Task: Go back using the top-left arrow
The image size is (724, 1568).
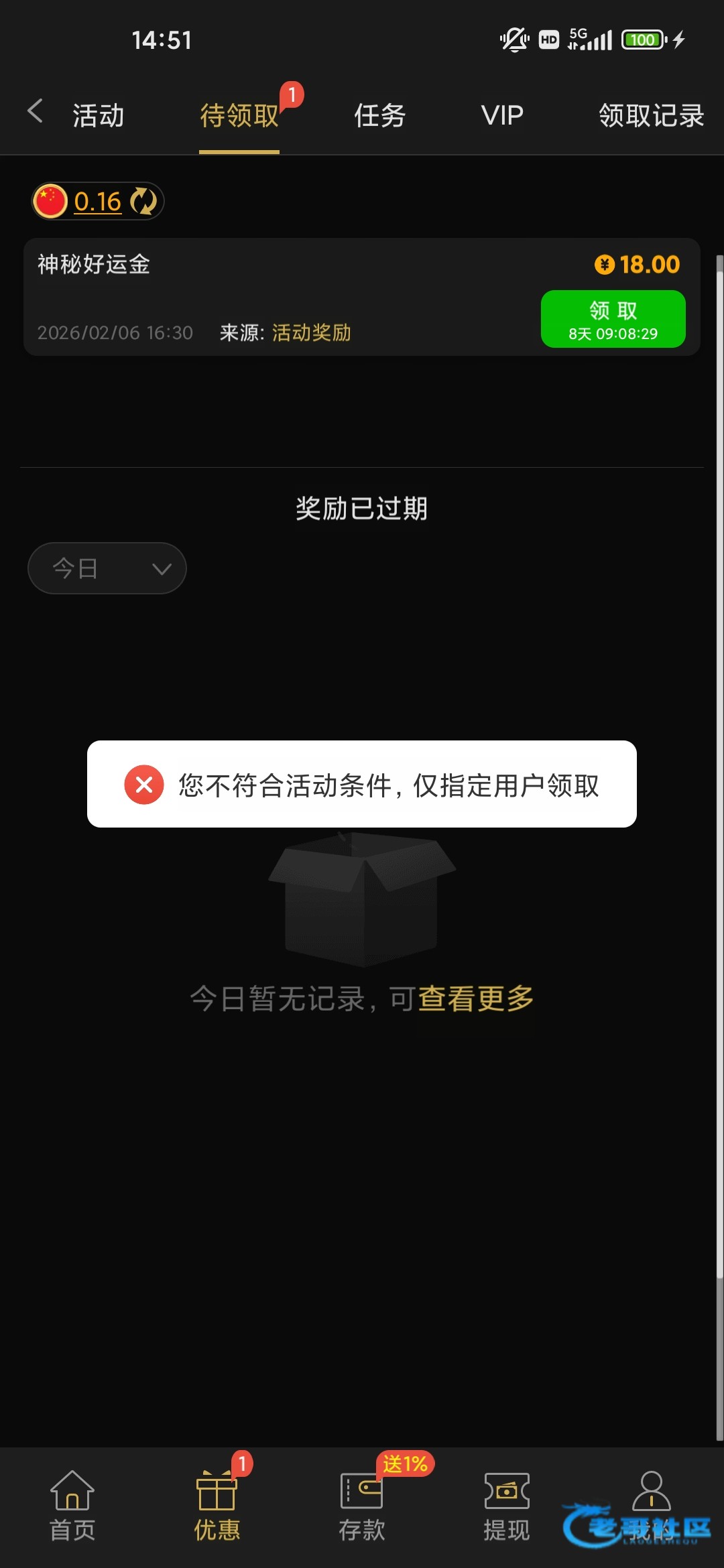Action: pyautogui.click(x=35, y=112)
